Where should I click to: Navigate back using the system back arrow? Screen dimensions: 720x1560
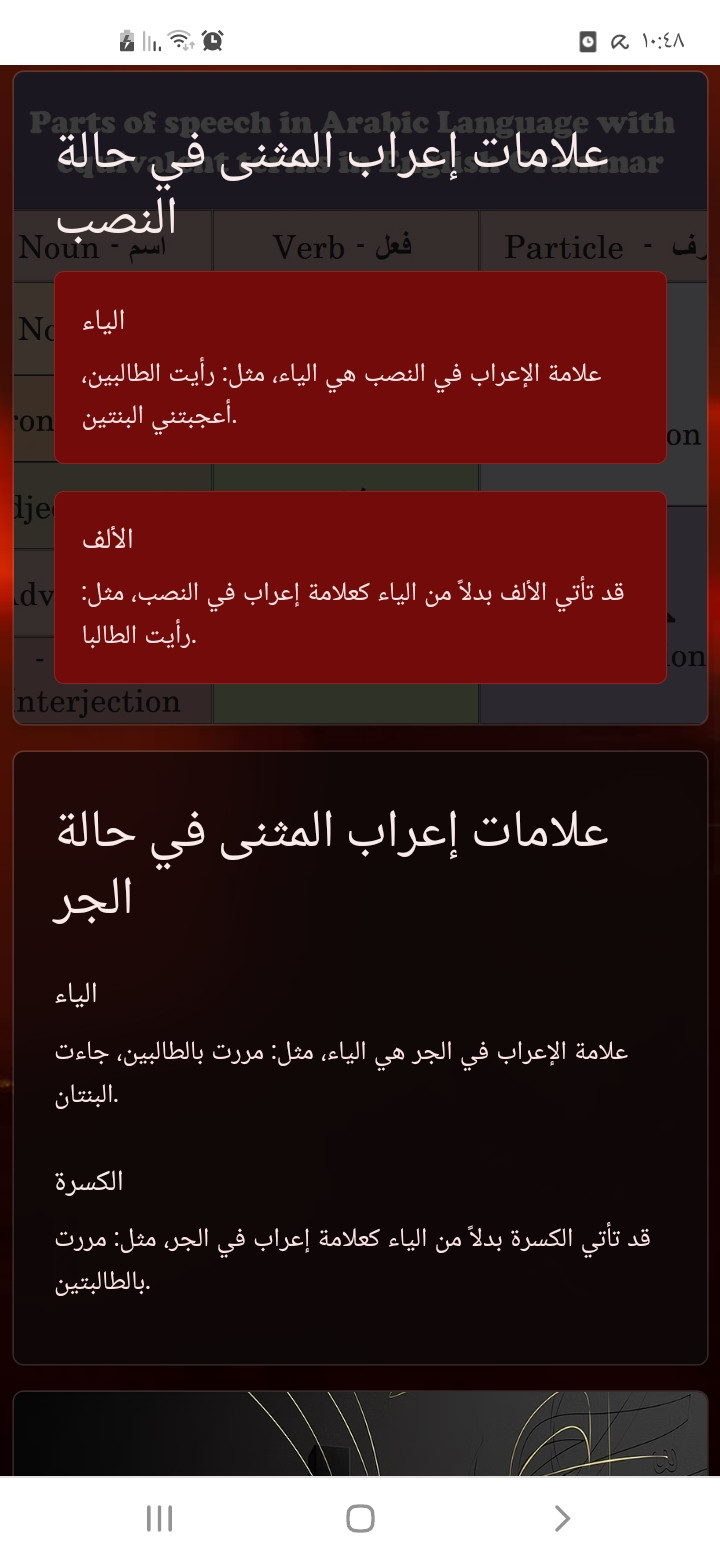coord(562,1518)
